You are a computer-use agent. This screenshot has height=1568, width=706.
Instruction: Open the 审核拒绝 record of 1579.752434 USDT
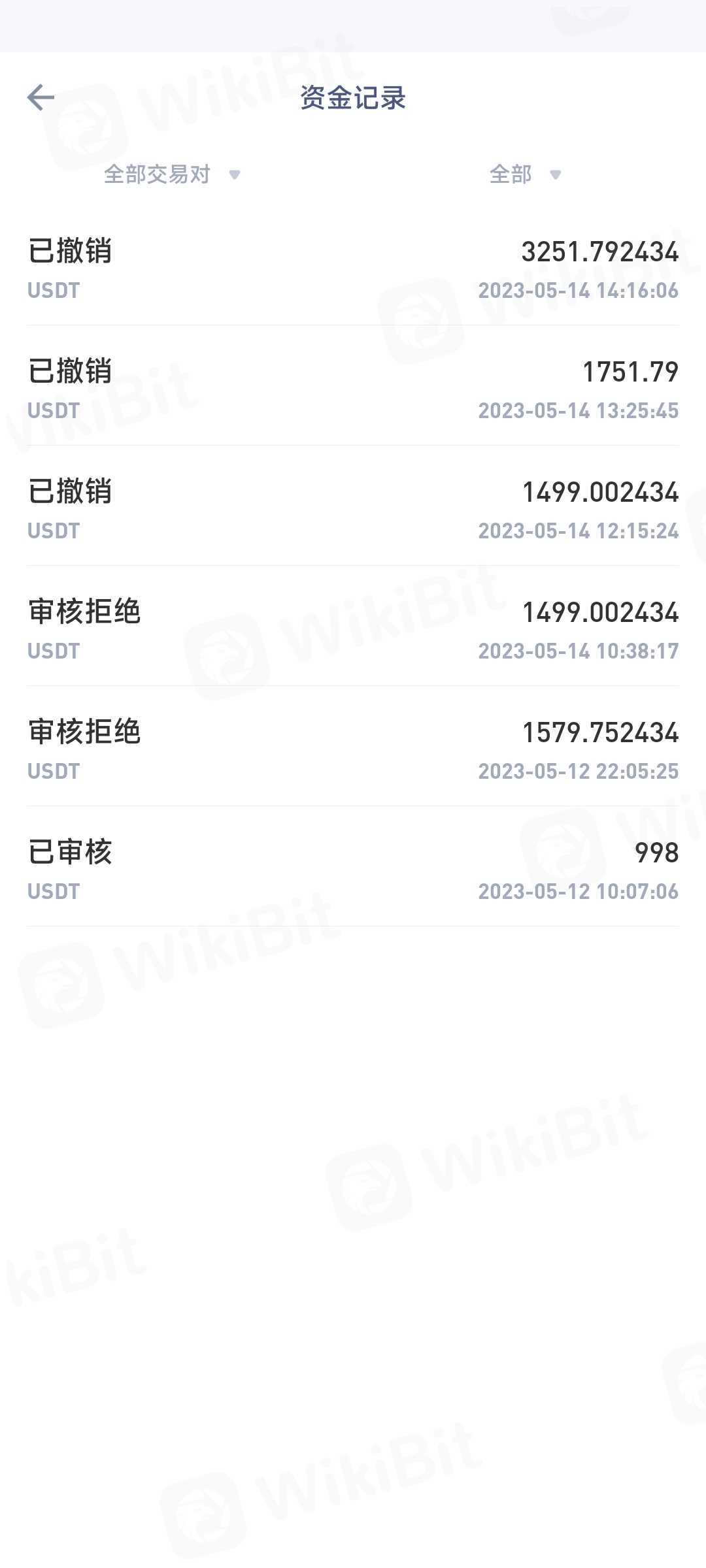[x=353, y=749]
